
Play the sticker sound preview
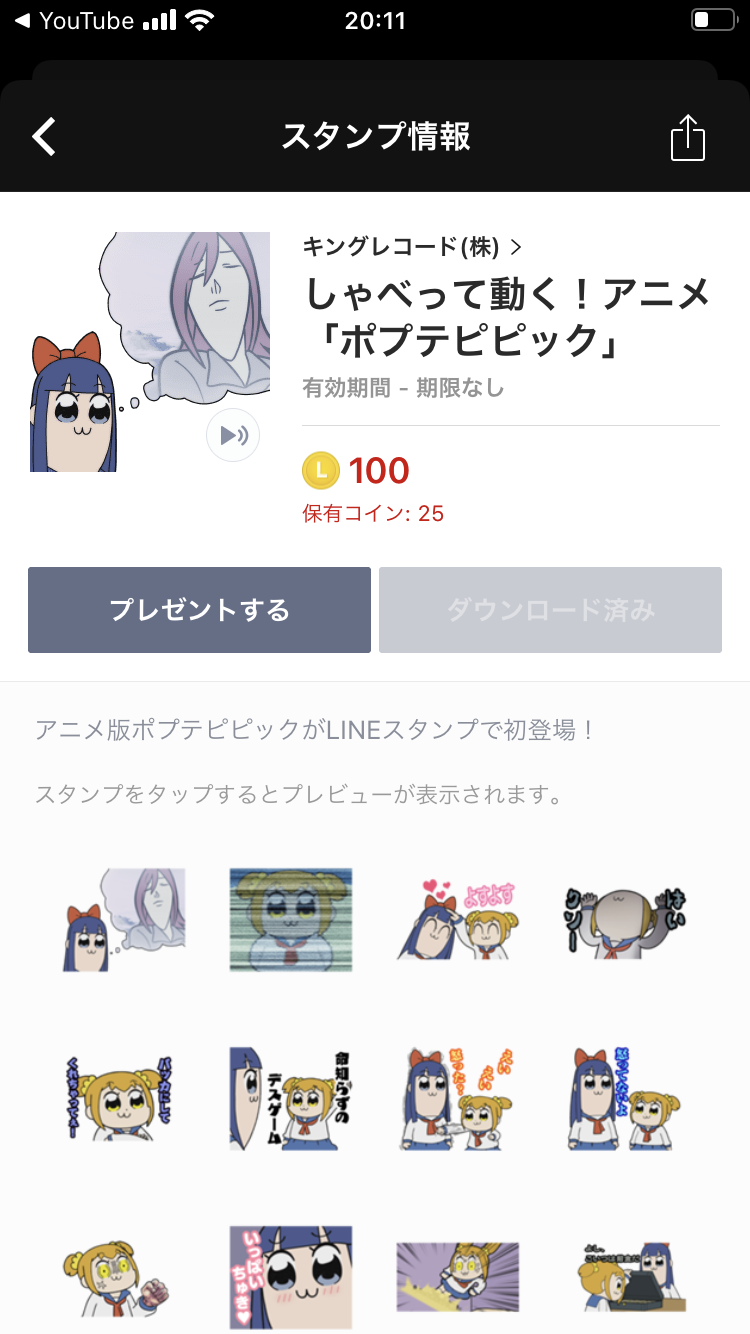click(x=233, y=435)
